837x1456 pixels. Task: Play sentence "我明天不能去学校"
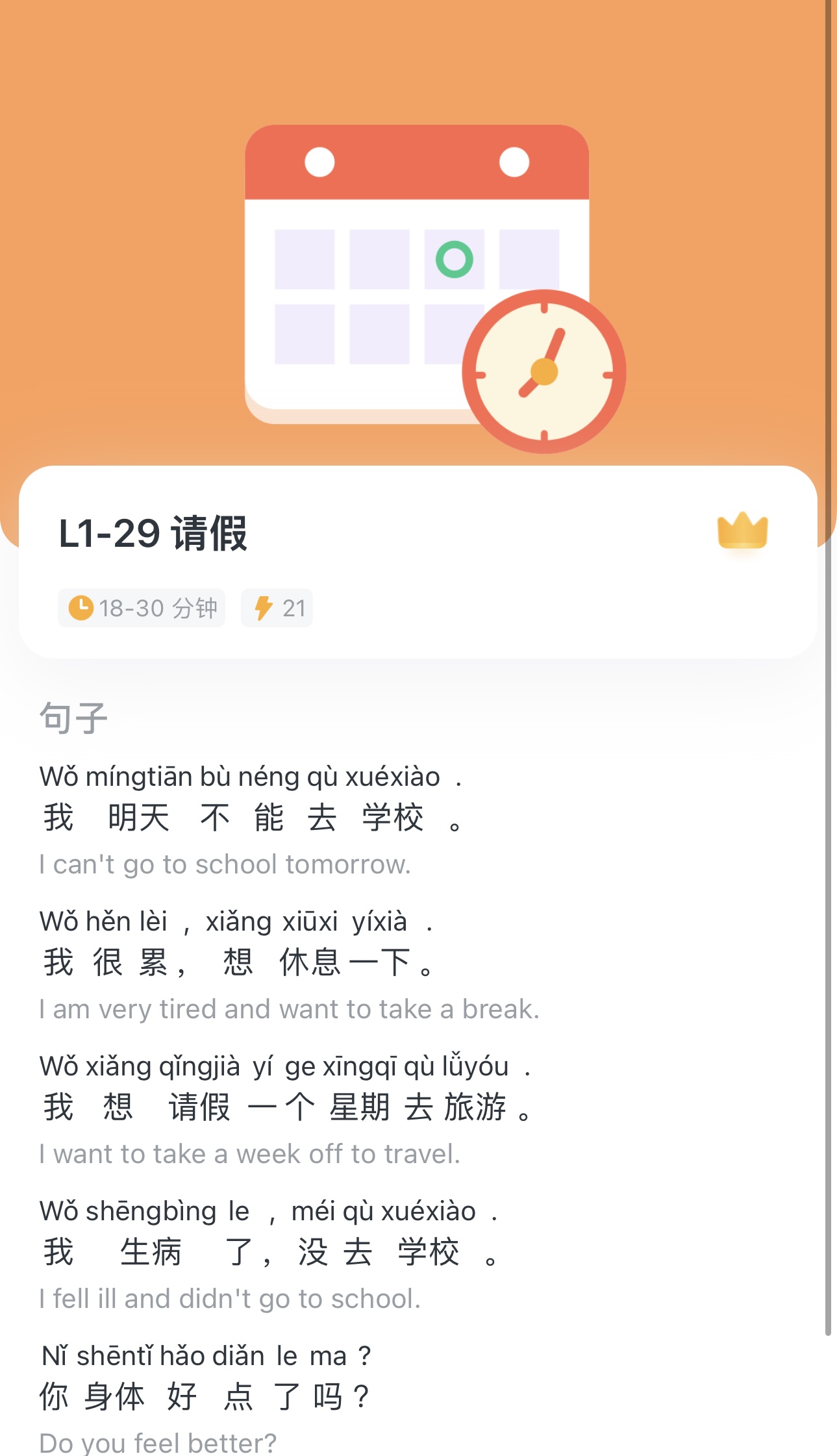click(x=250, y=817)
